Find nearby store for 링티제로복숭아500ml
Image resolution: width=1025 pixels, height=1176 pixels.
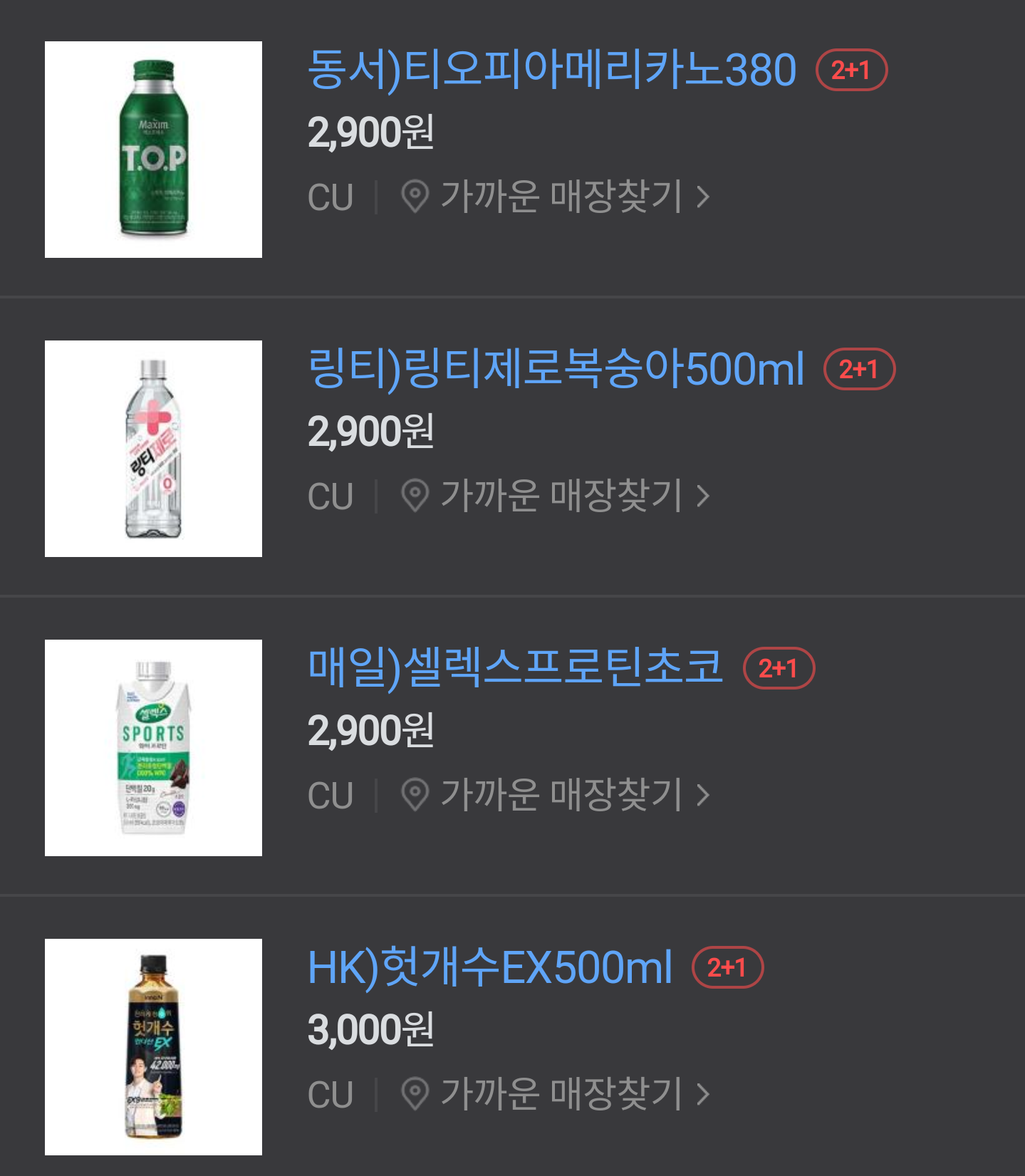[556, 496]
